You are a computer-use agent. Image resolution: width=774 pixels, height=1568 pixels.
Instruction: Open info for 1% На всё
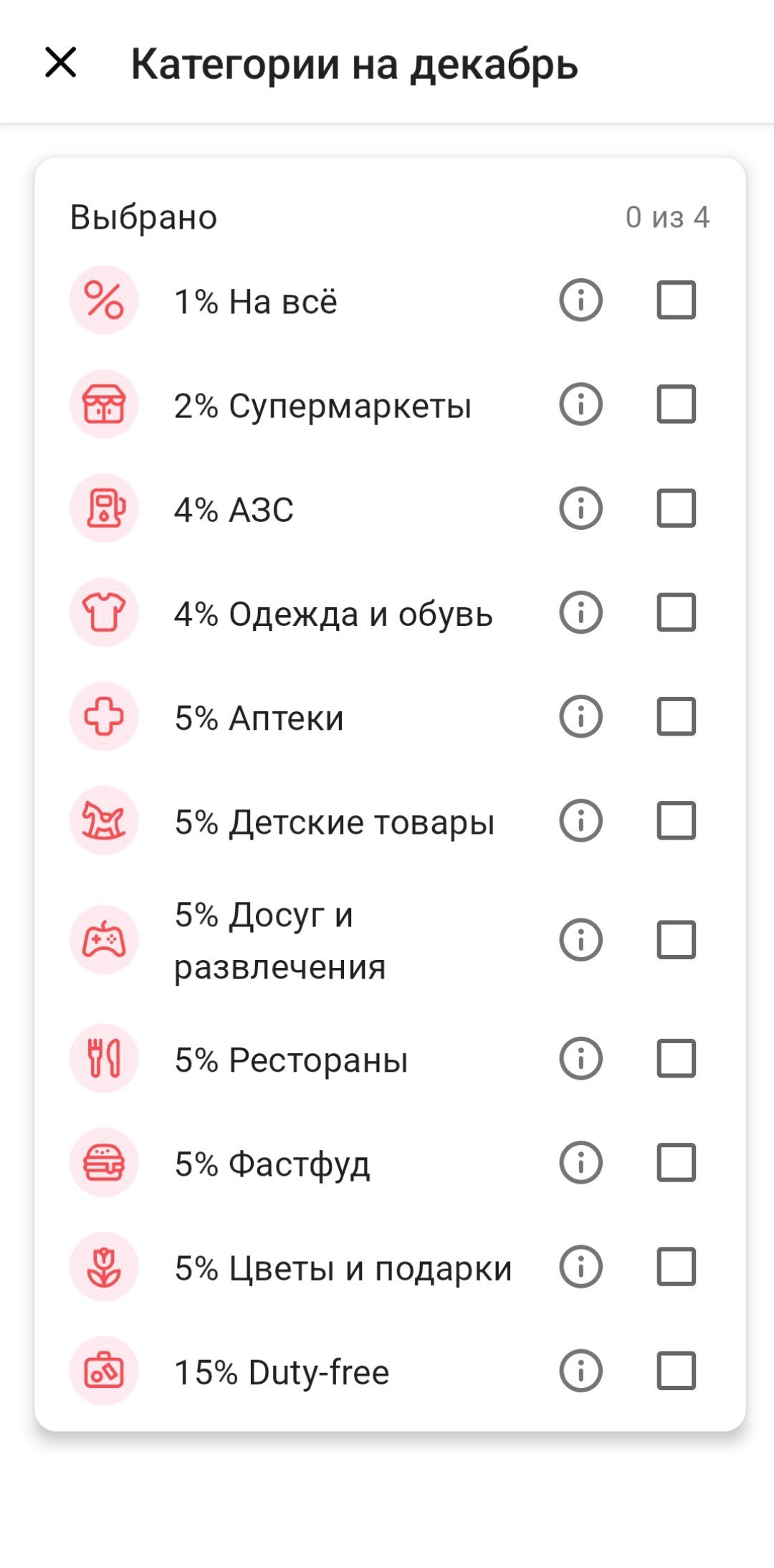pyautogui.click(x=580, y=300)
